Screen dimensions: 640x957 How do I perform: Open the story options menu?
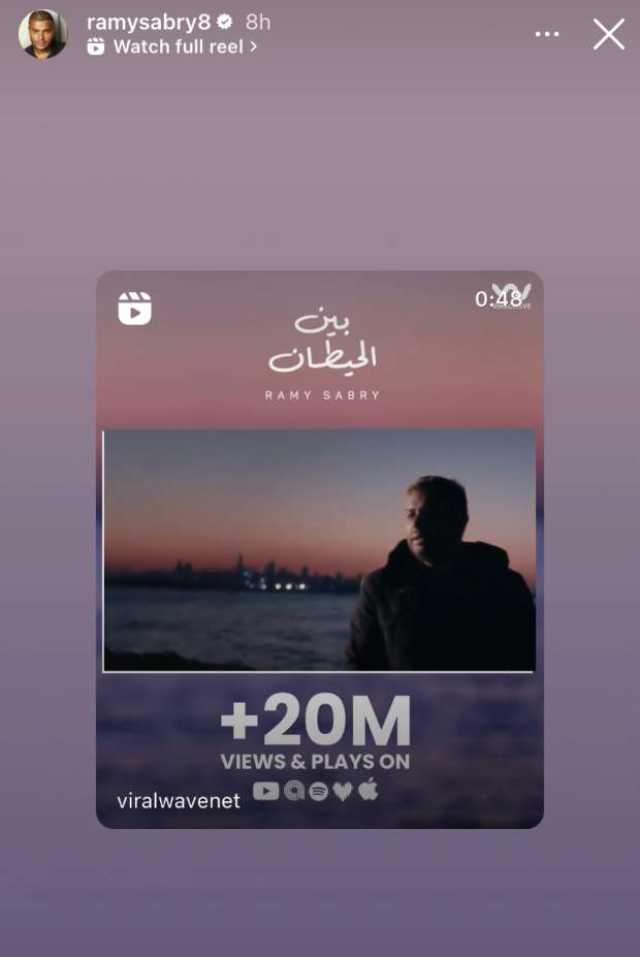coord(547,34)
